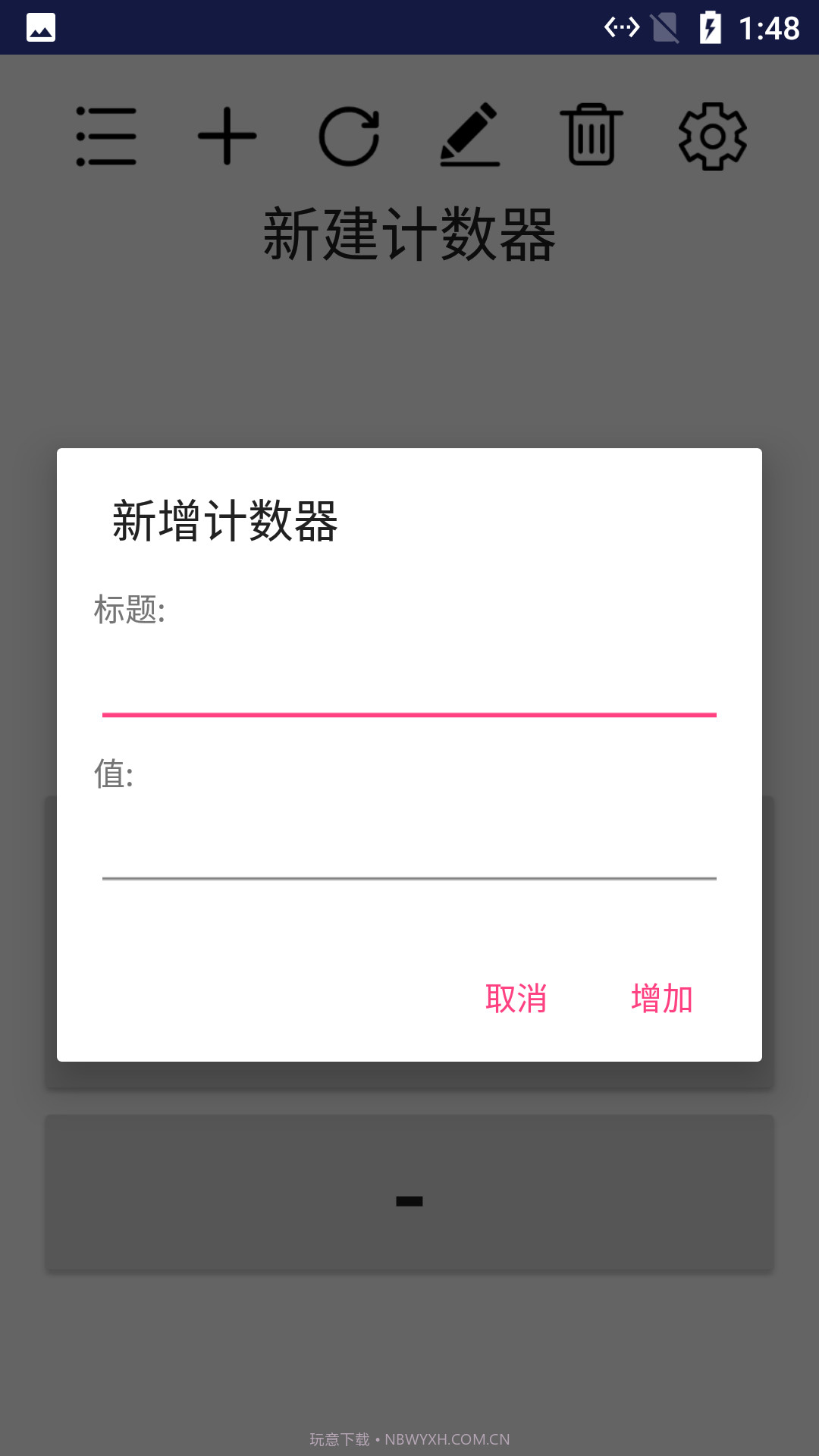Tap 取消 to cancel the dialog
Screen dimensions: 819x1456
[516, 999]
